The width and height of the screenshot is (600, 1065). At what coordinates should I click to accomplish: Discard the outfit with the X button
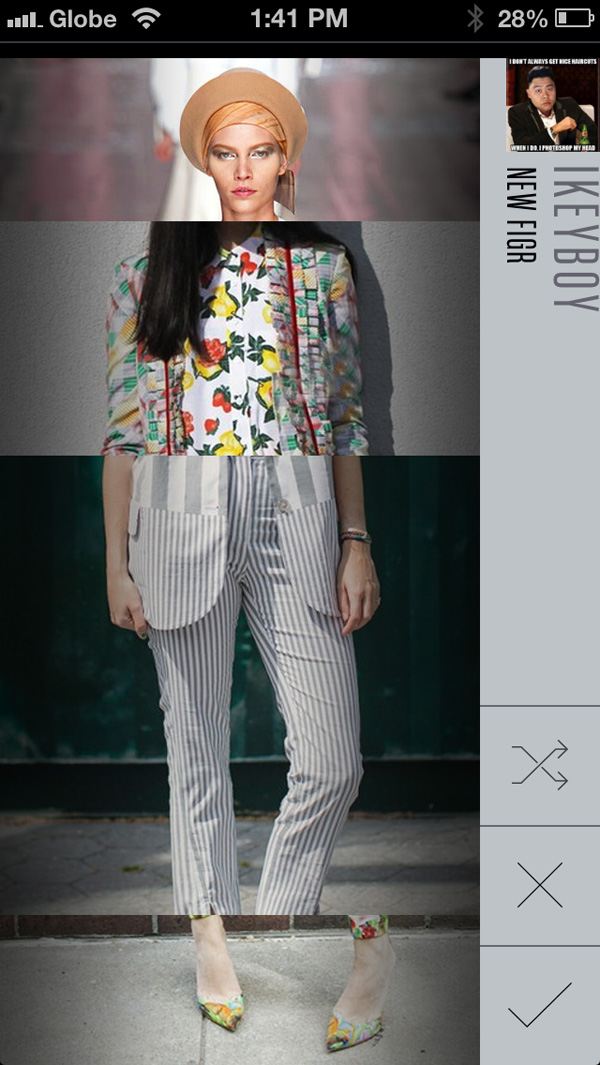point(540,886)
